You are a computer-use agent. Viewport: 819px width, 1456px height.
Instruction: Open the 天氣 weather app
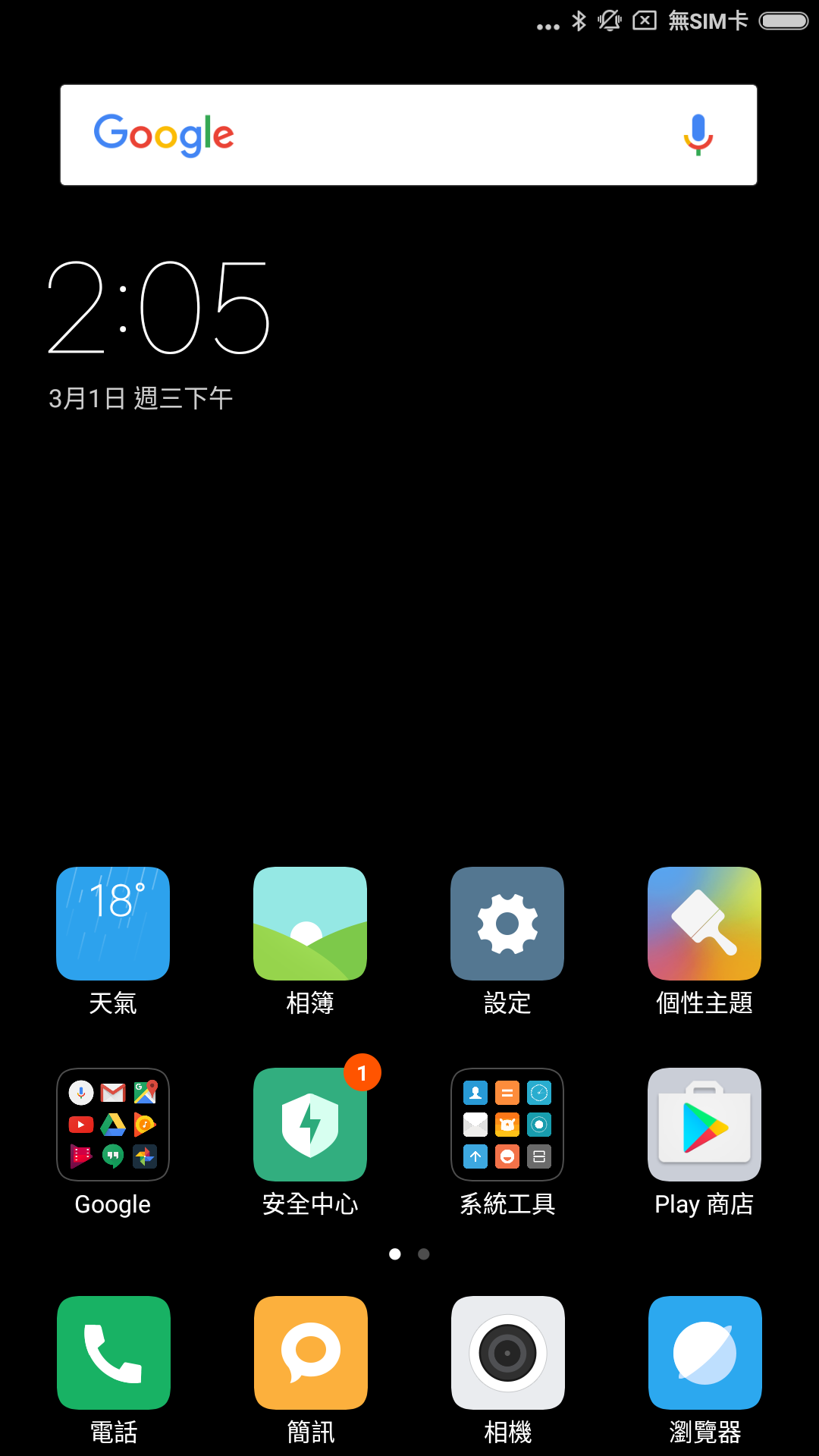coord(113,924)
